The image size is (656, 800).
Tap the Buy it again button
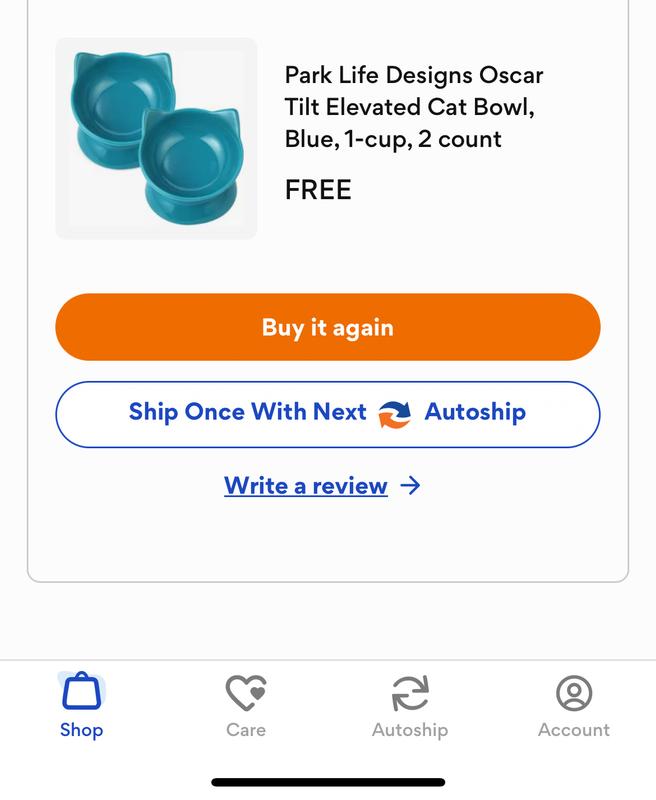327,327
